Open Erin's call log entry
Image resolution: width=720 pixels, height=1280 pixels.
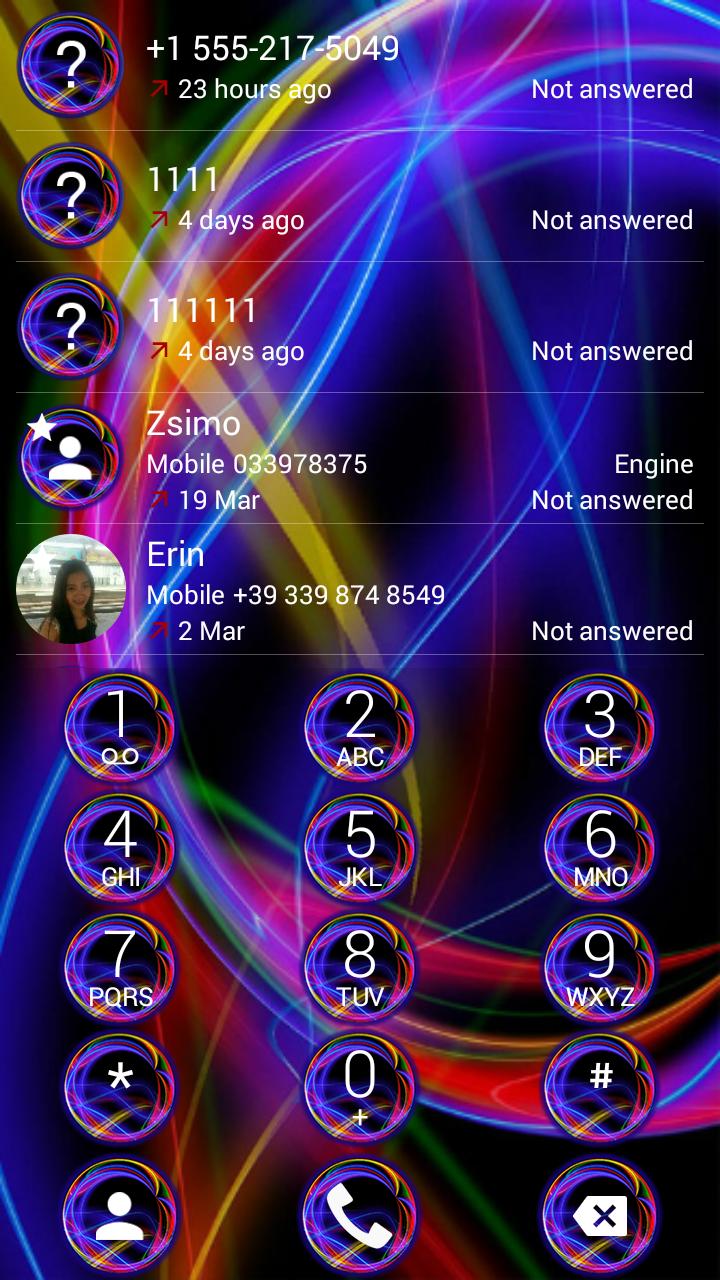click(x=400, y=591)
